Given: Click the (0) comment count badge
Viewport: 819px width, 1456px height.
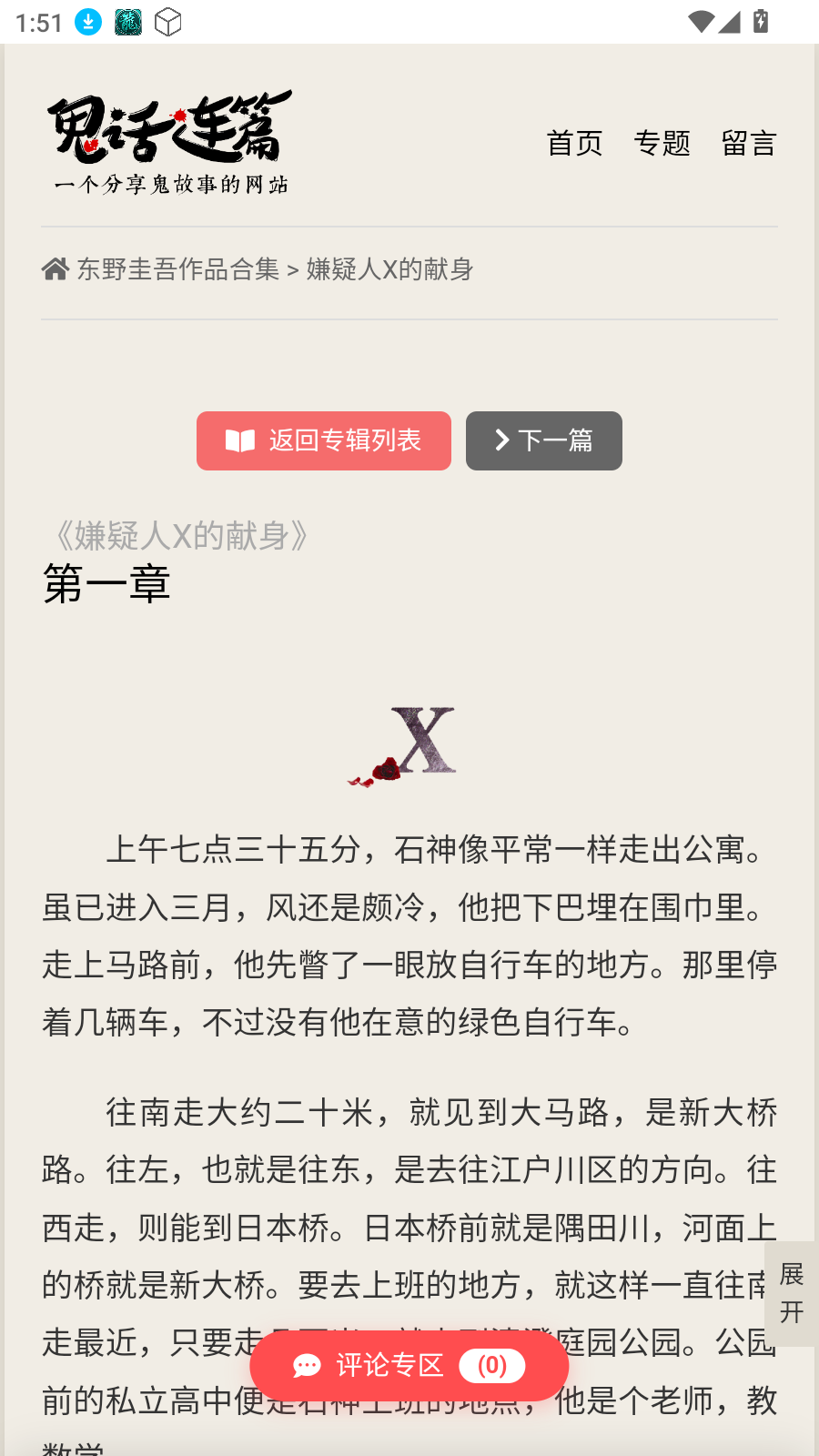Looking at the screenshot, I should coord(491,1366).
